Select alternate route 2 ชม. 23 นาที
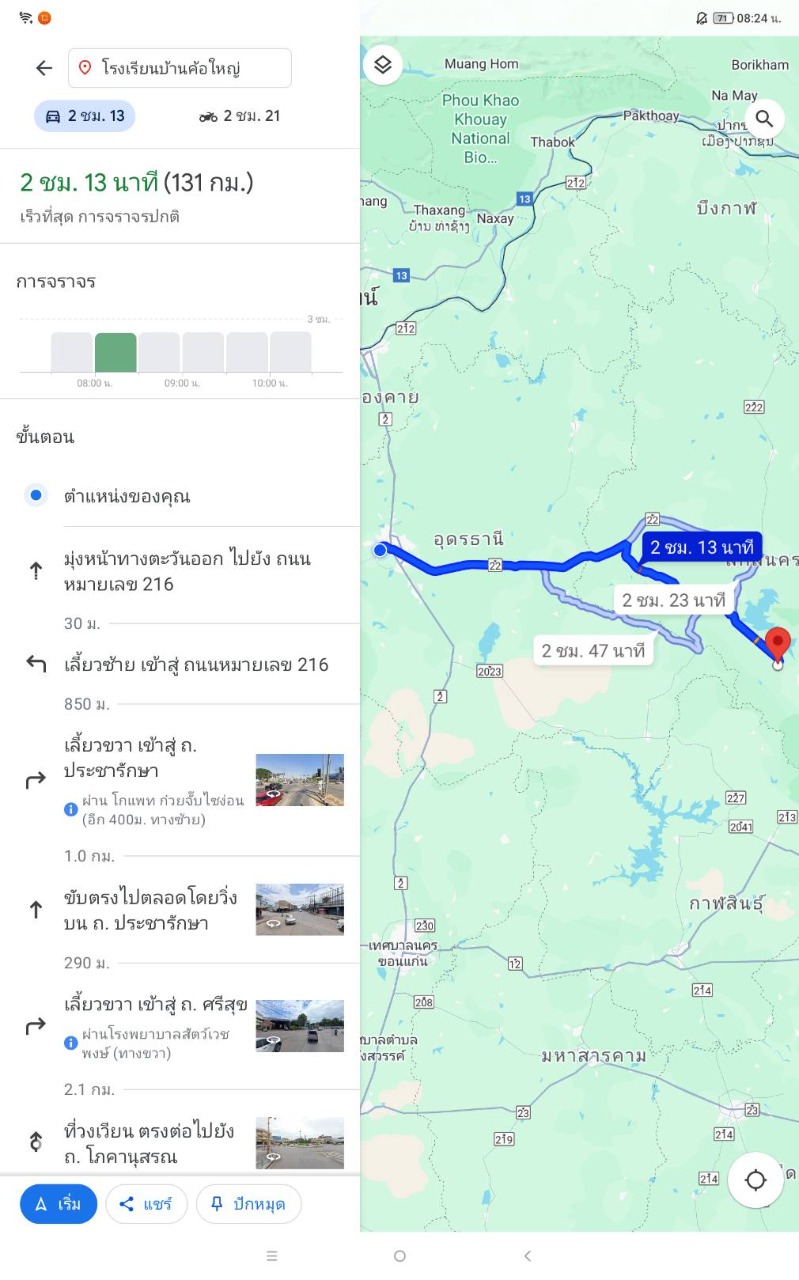 [x=673, y=600]
